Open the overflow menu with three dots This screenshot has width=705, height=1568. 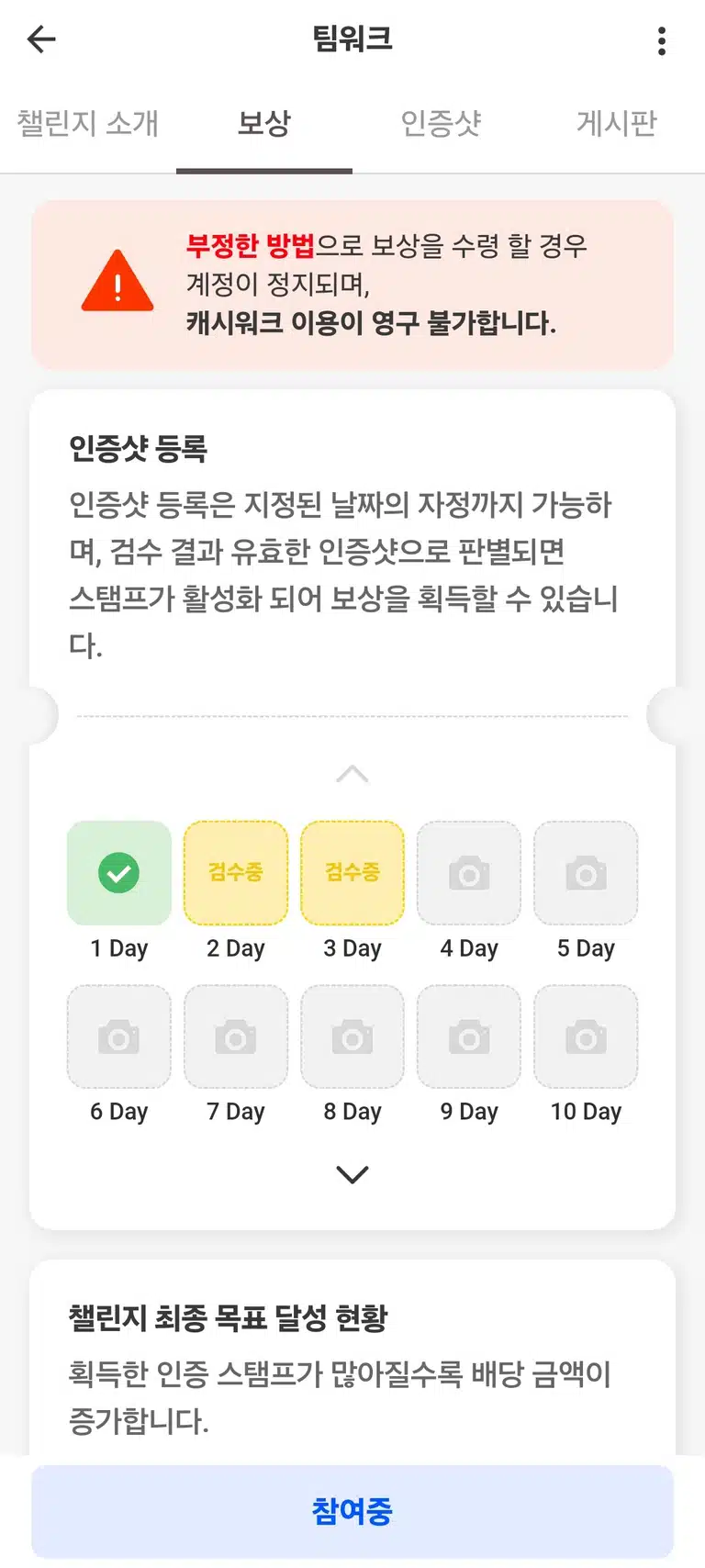coord(662,40)
